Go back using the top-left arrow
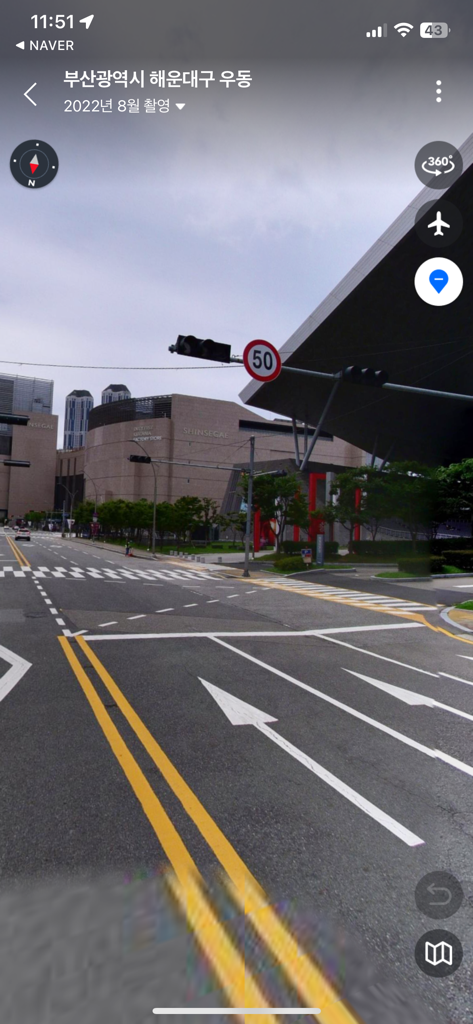 [x=31, y=94]
